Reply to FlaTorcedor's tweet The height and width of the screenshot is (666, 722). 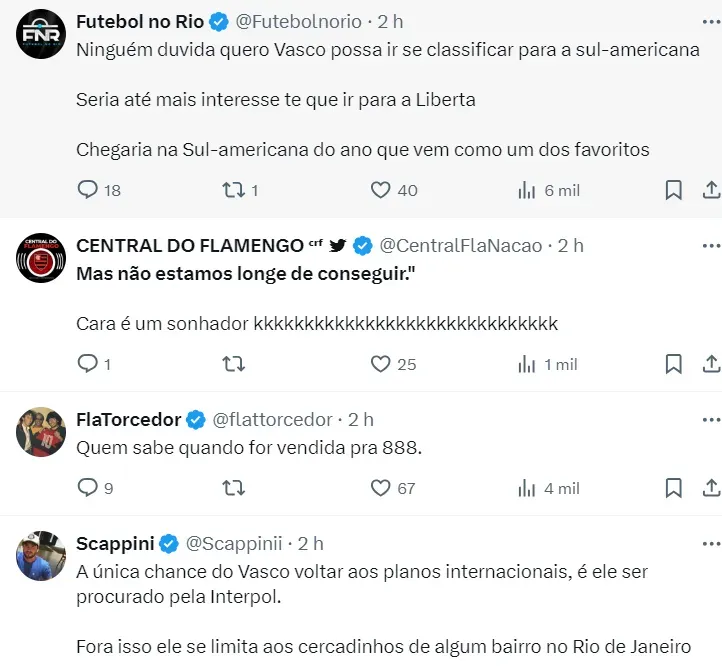88,488
